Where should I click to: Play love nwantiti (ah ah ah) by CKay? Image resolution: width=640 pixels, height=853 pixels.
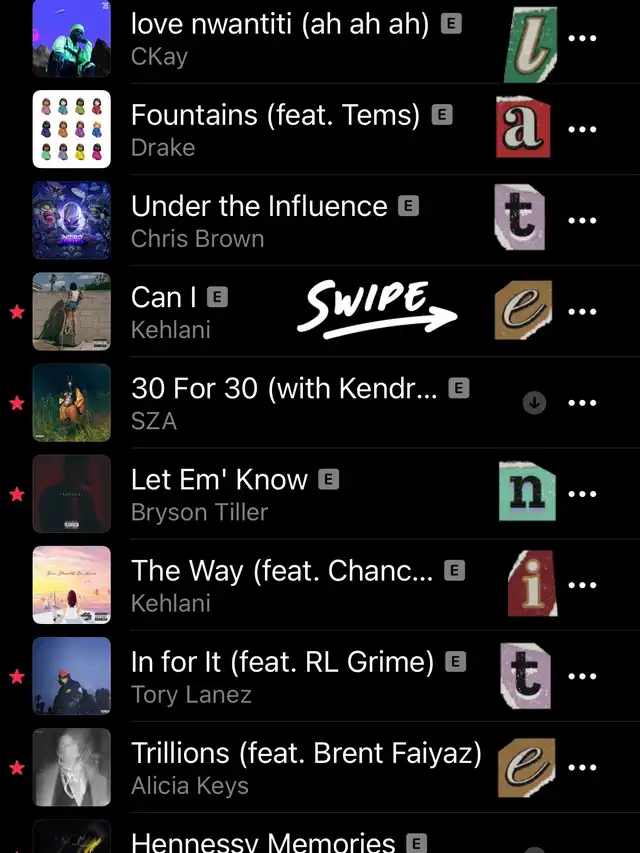point(280,38)
